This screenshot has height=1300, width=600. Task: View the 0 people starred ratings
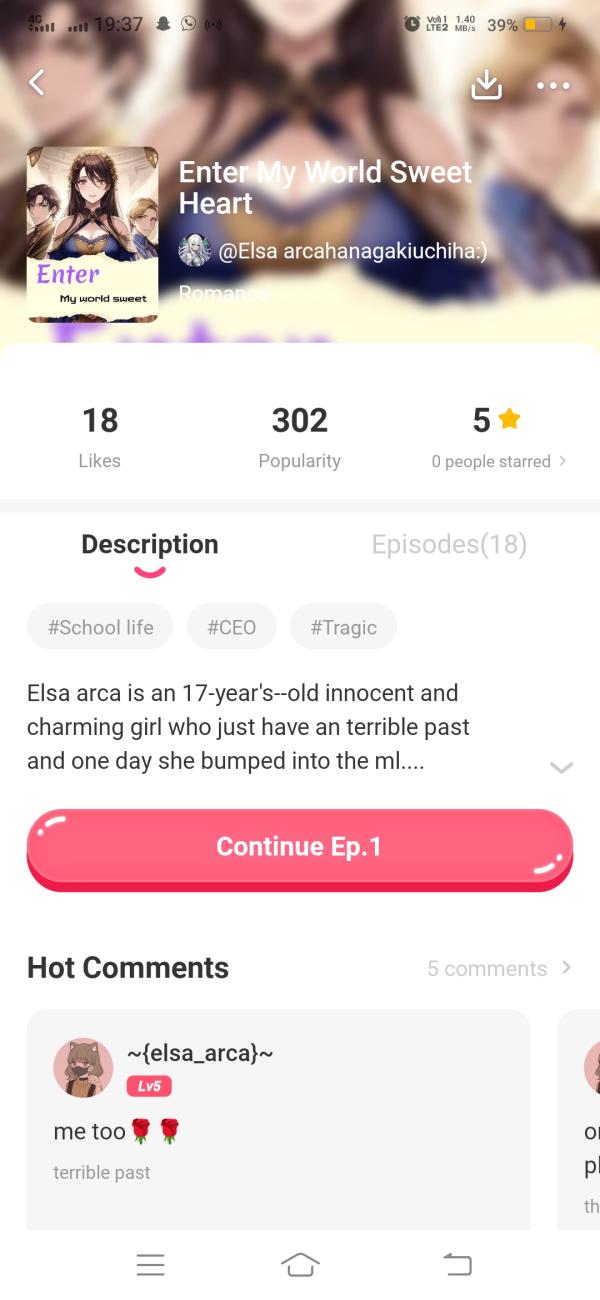coord(498,461)
